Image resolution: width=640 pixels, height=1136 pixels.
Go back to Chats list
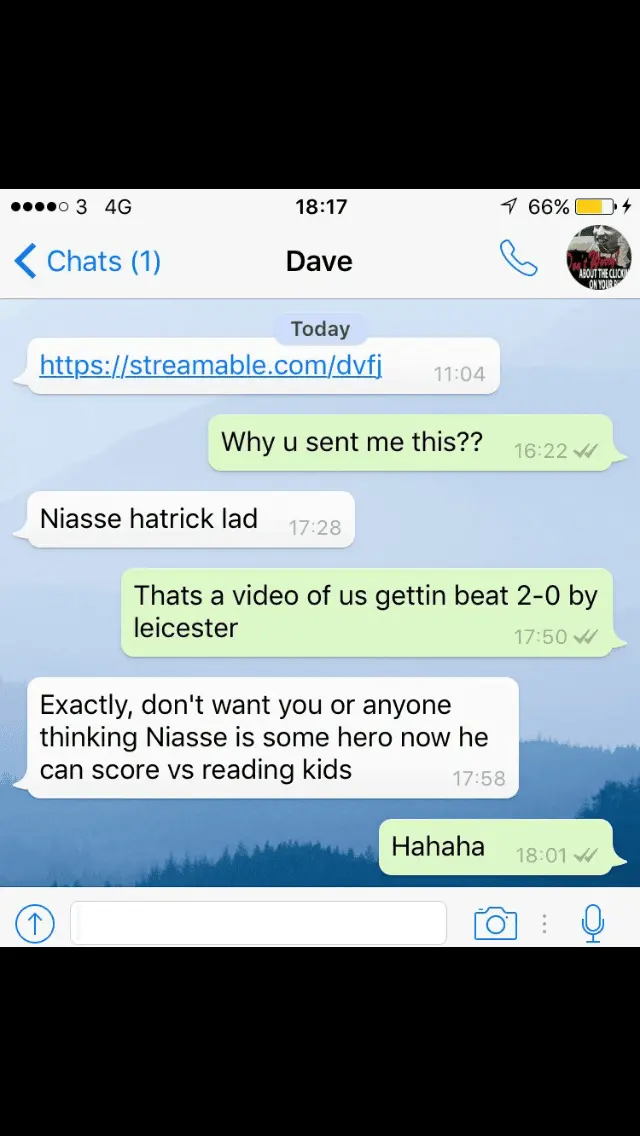87,261
